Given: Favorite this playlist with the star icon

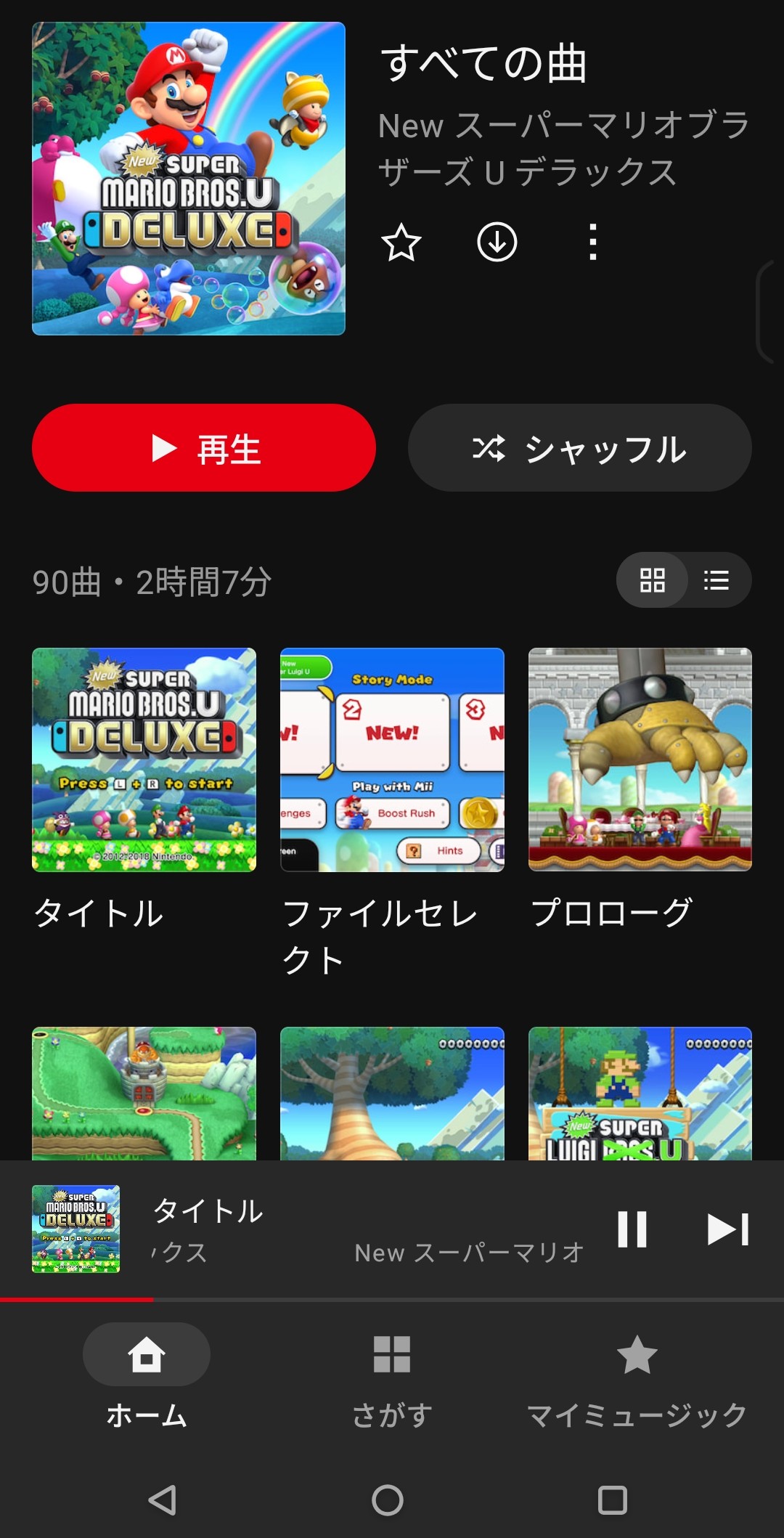Looking at the screenshot, I should coord(401,243).
